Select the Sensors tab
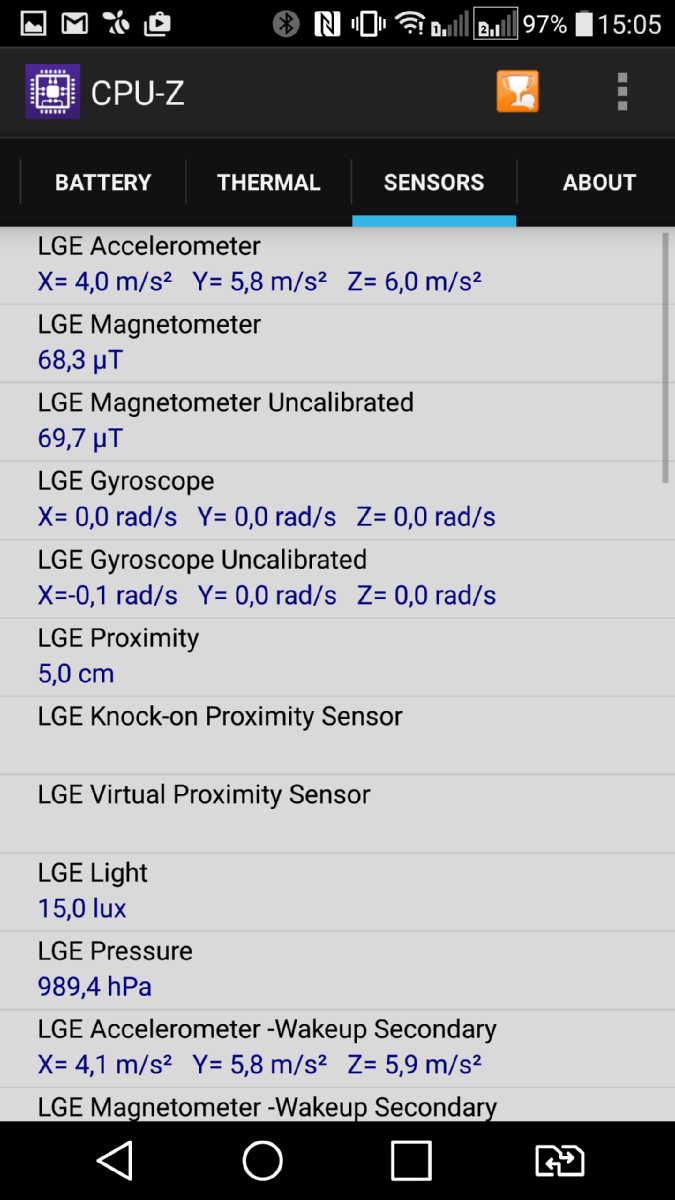The image size is (675, 1200). click(434, 183)
